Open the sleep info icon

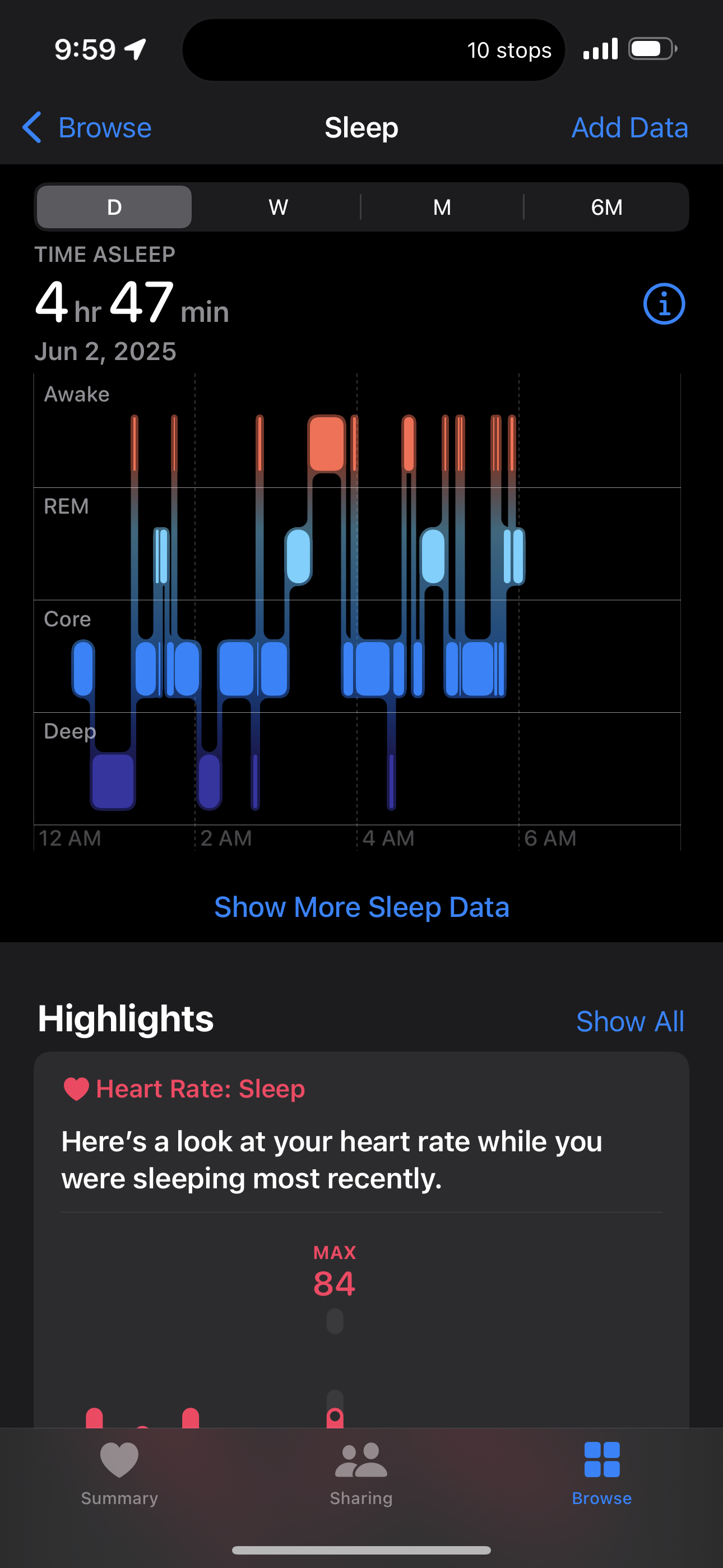pyautogui.click(x=664, y=304)
